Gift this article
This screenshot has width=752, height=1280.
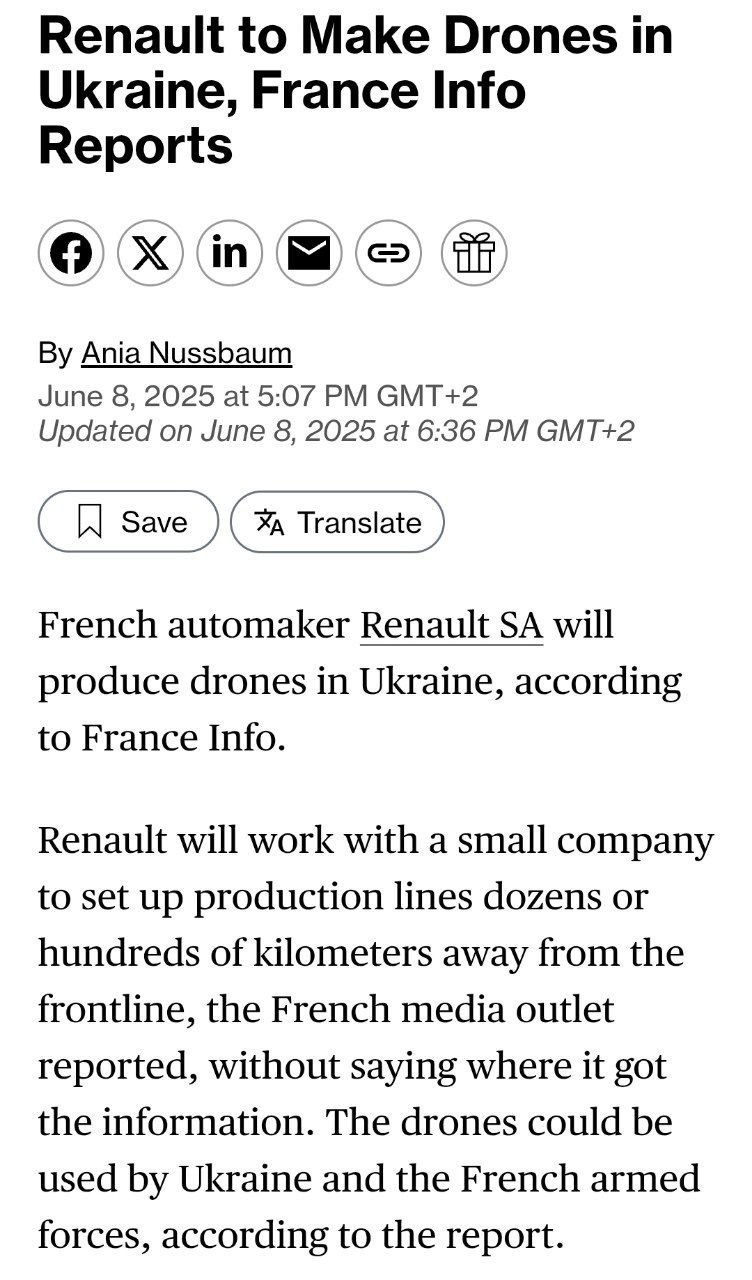(x=474, y=253)
